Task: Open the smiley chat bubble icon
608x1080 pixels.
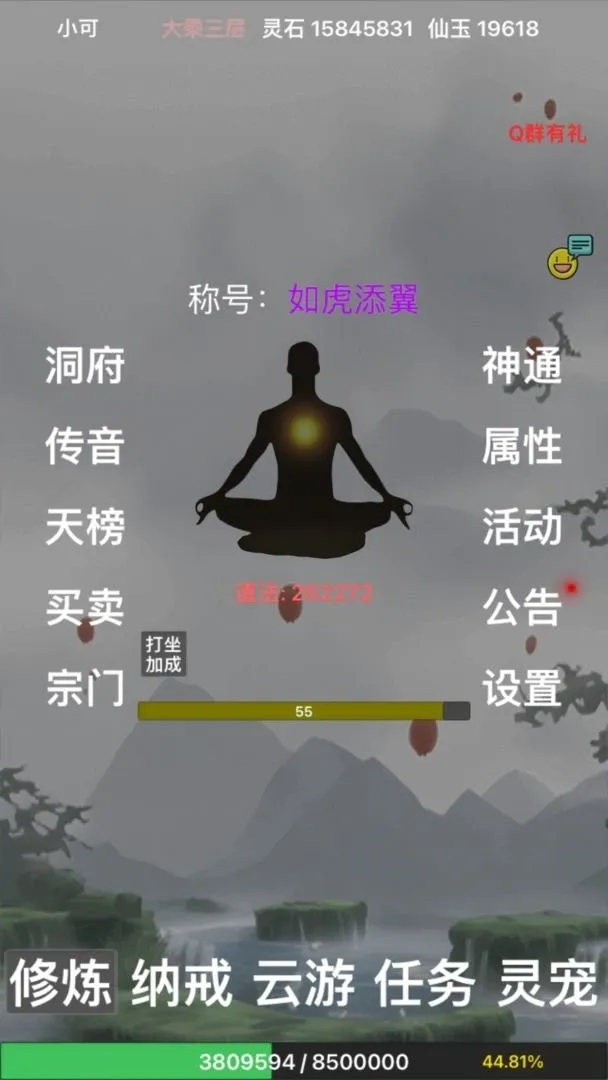Action: [x=567, y=258]
